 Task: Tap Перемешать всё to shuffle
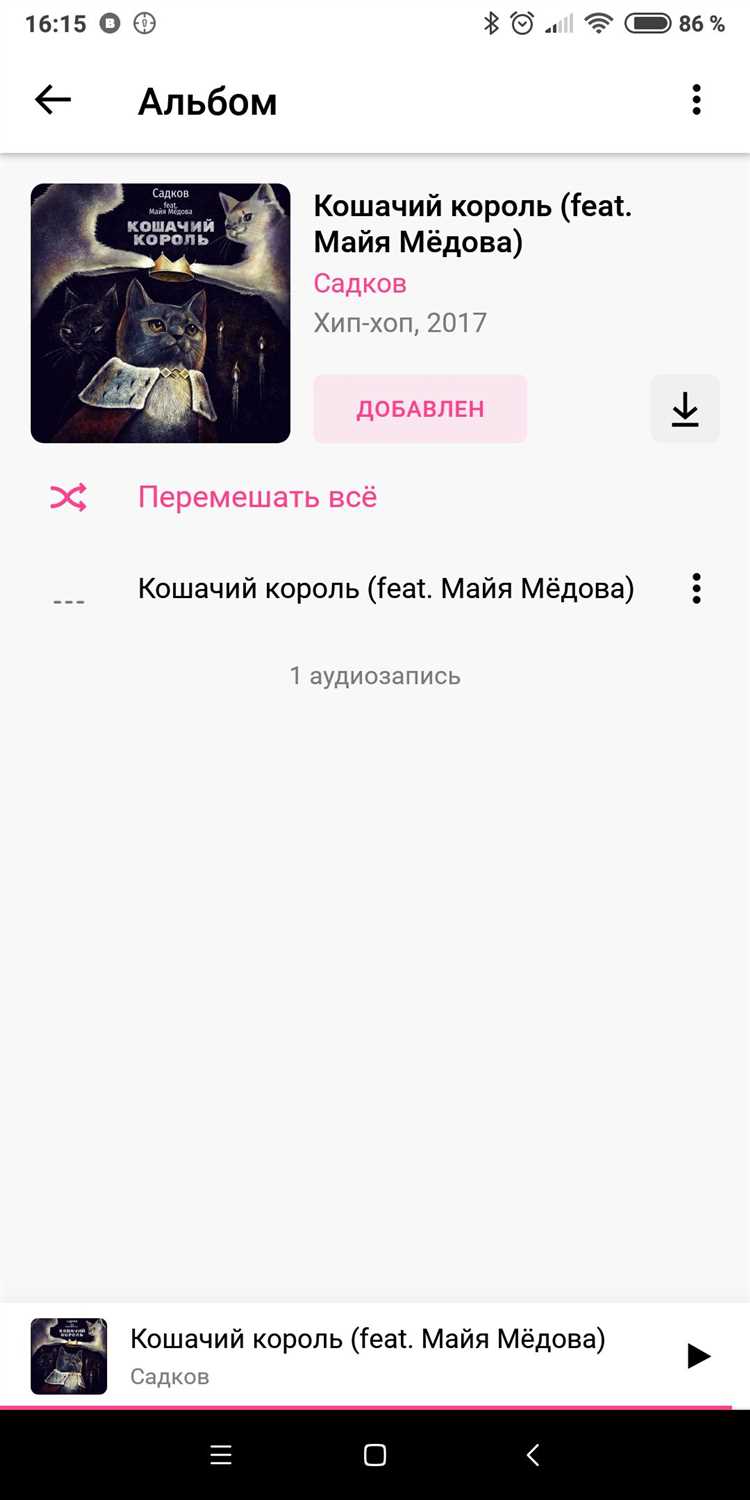point(257,497)
